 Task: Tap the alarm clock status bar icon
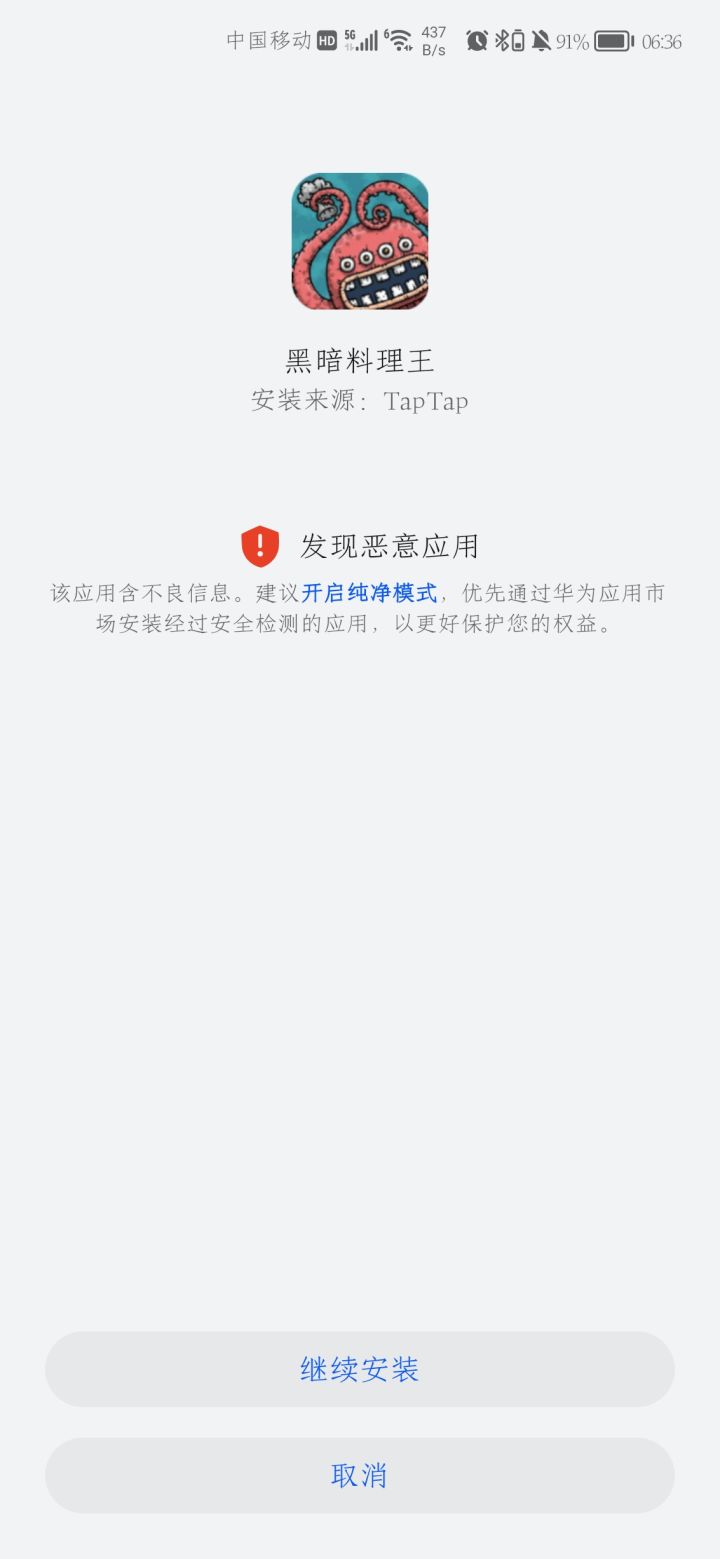[477, 40]
